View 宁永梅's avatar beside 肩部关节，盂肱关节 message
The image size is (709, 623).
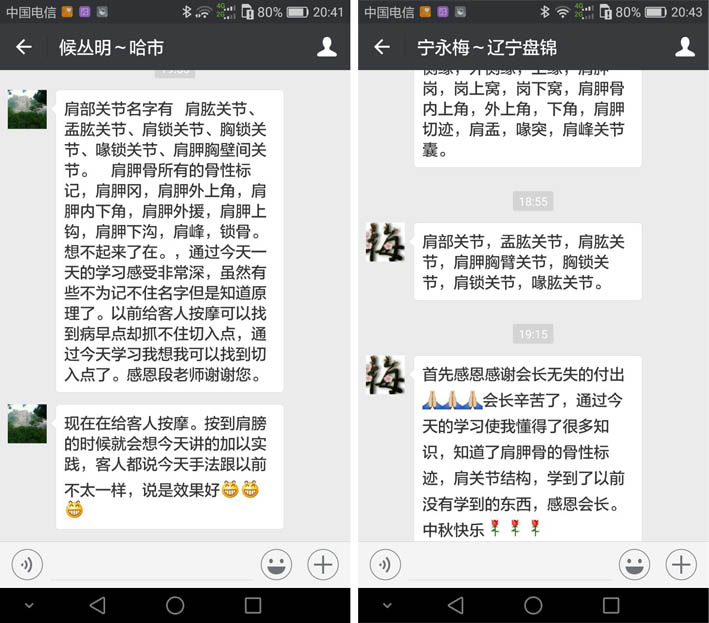coord(385,242)
